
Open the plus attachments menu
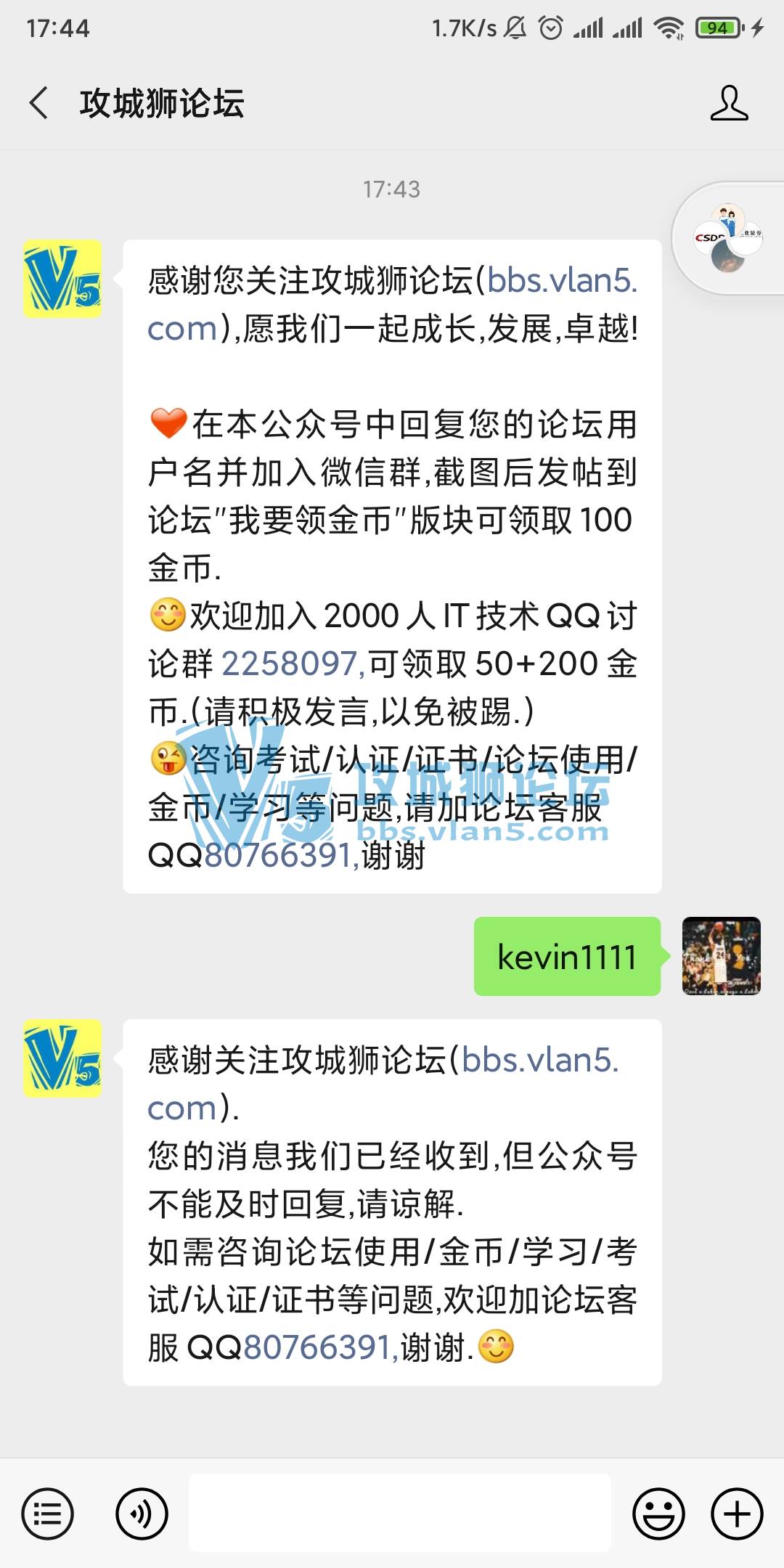(737, 1514)
